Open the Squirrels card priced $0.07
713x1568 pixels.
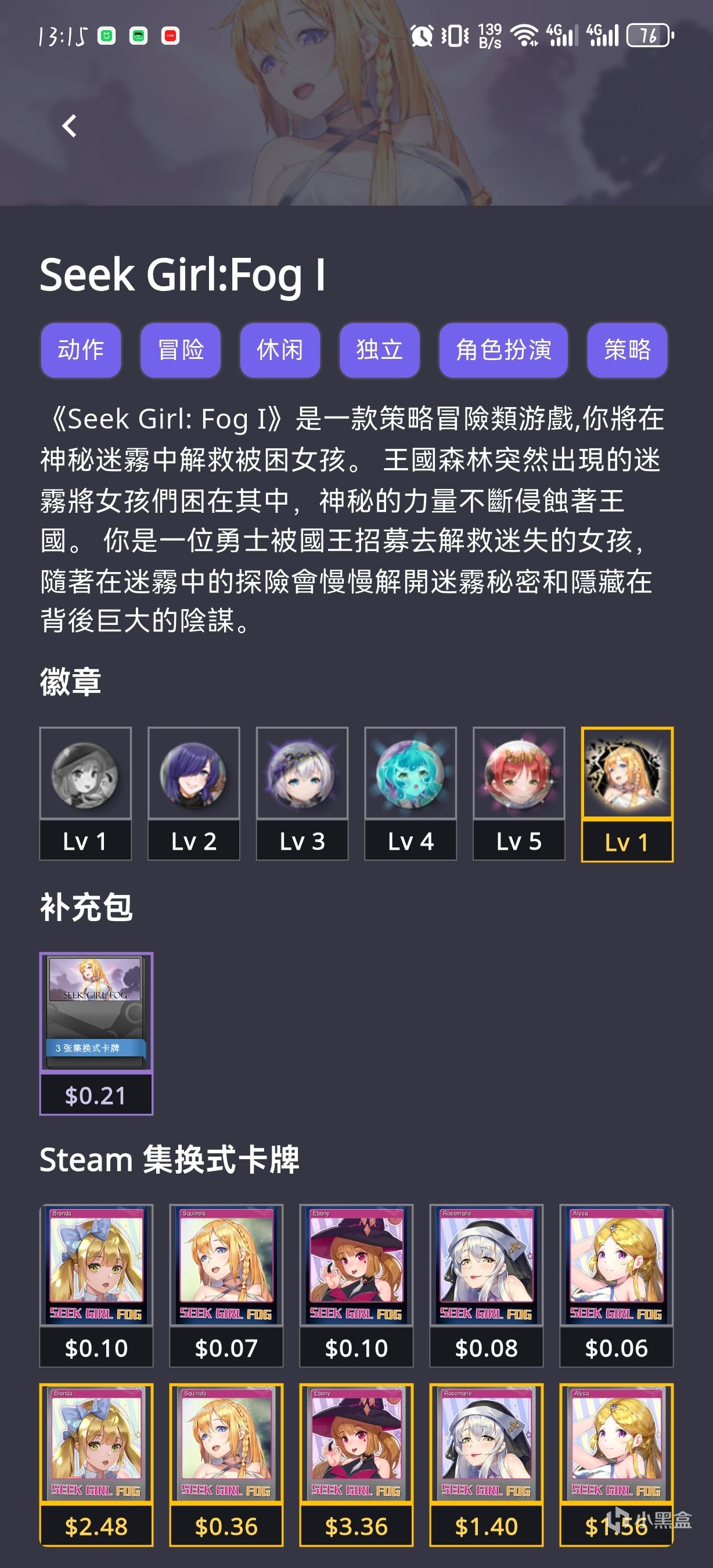click(x=226, y=1285)
